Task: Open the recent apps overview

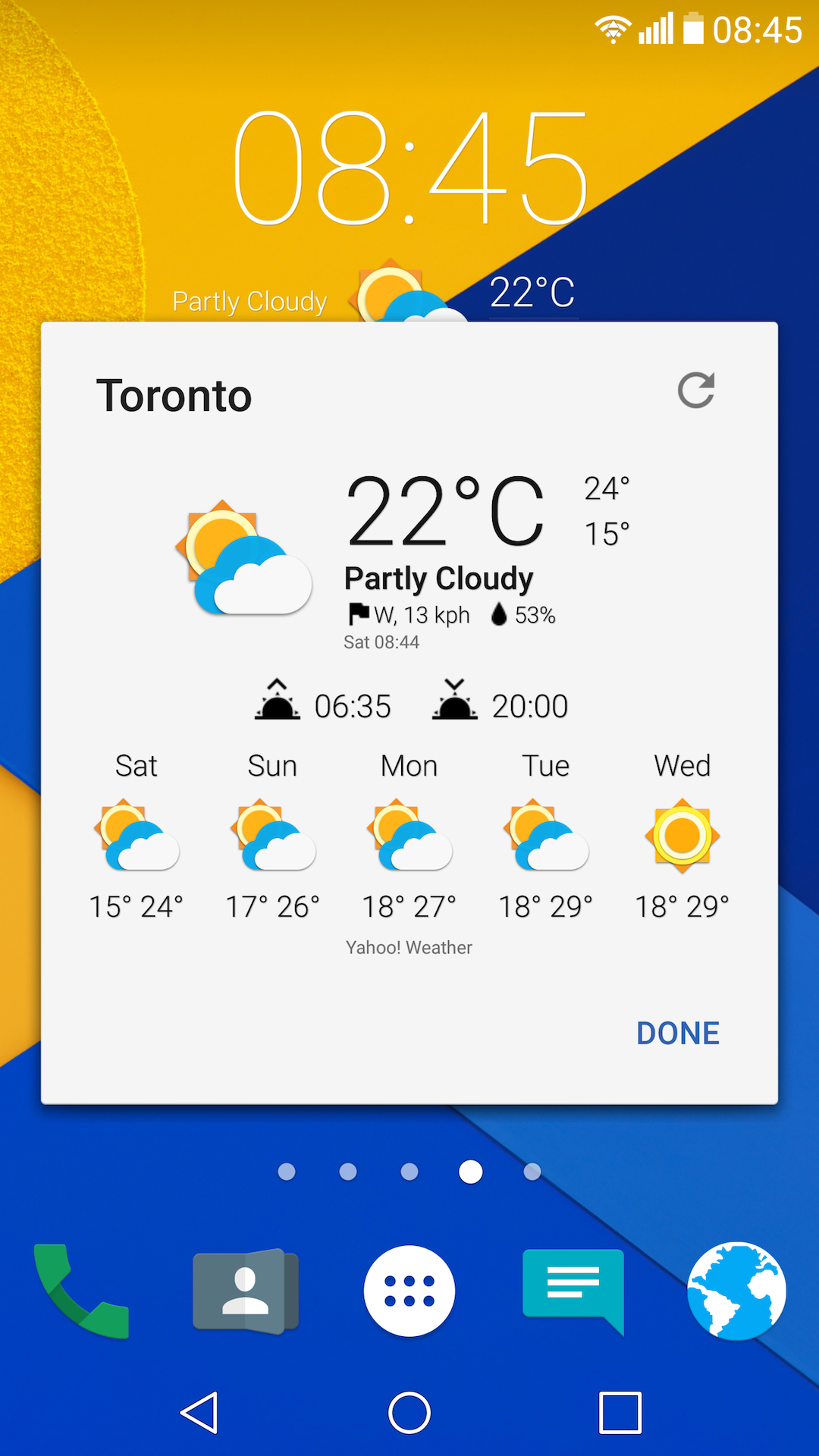Action: (x=620, y=1413)
